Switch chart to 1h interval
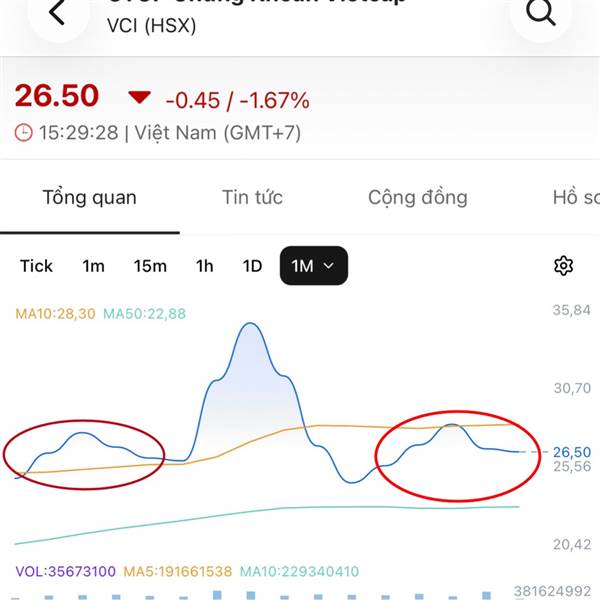This screenshot has height=600, width=600. [204, 265]
